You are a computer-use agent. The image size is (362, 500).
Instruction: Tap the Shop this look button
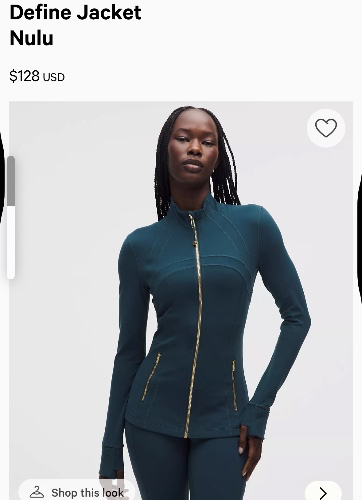(76, 492)
